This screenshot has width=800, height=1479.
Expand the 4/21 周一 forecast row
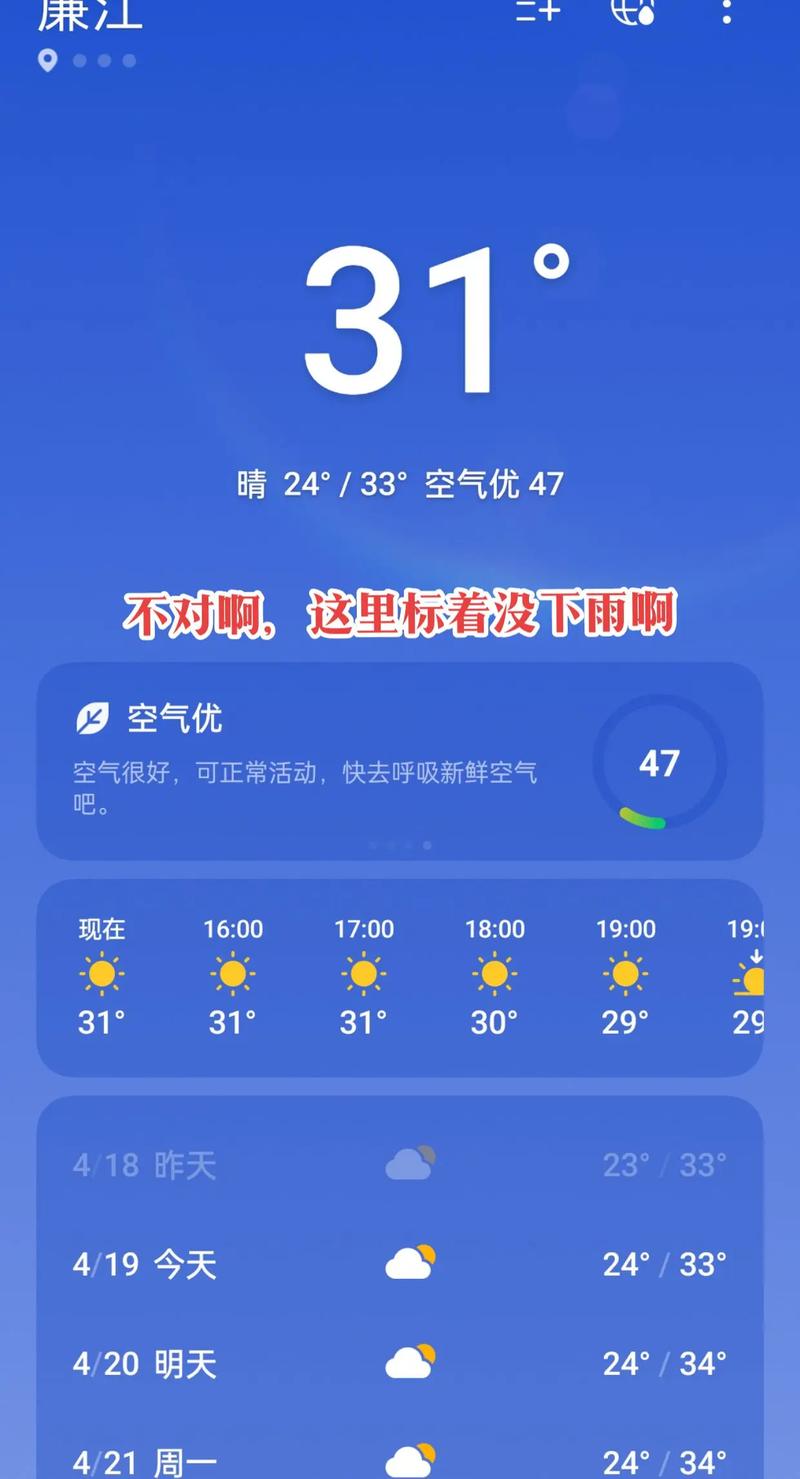tap(400, 1458)
